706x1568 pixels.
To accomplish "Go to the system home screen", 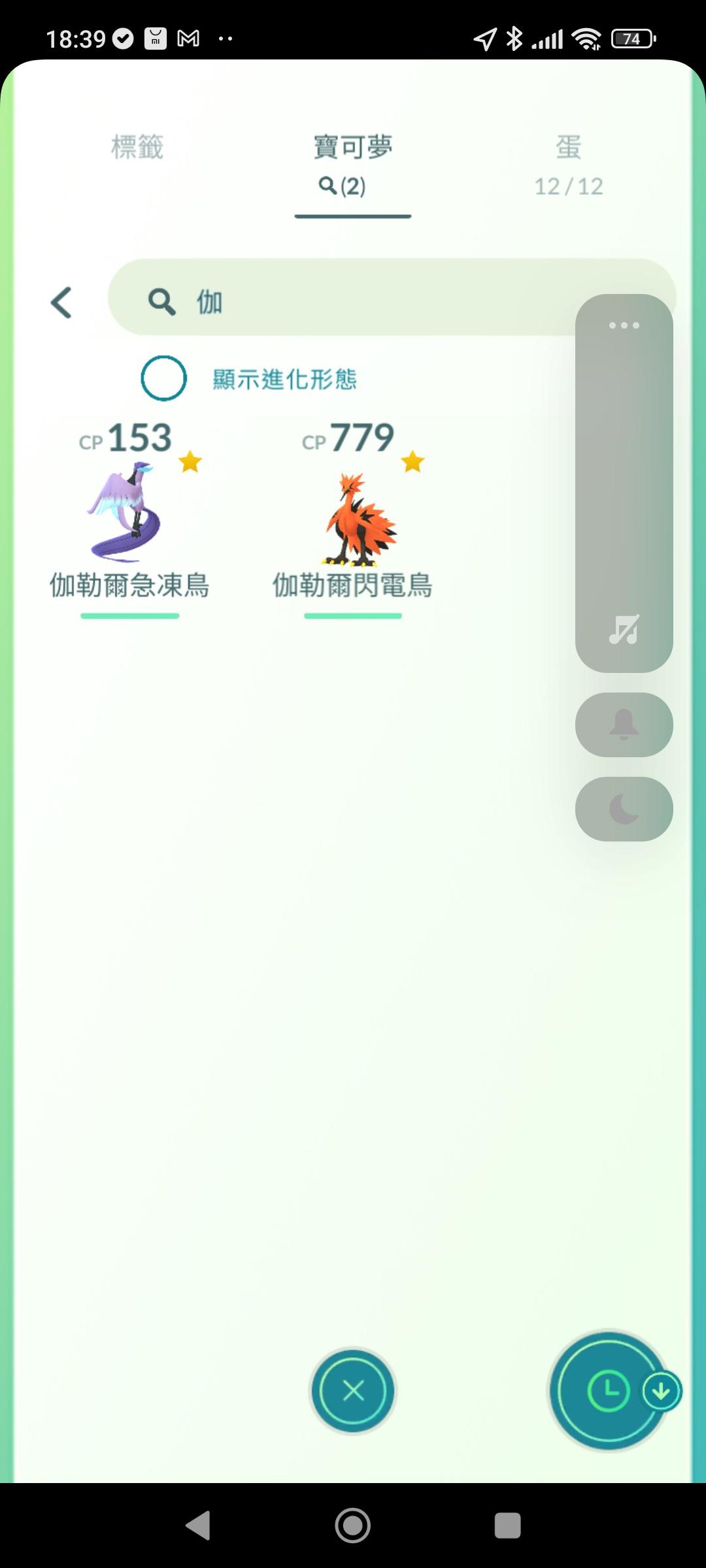I will click(x=353, y=1526).
